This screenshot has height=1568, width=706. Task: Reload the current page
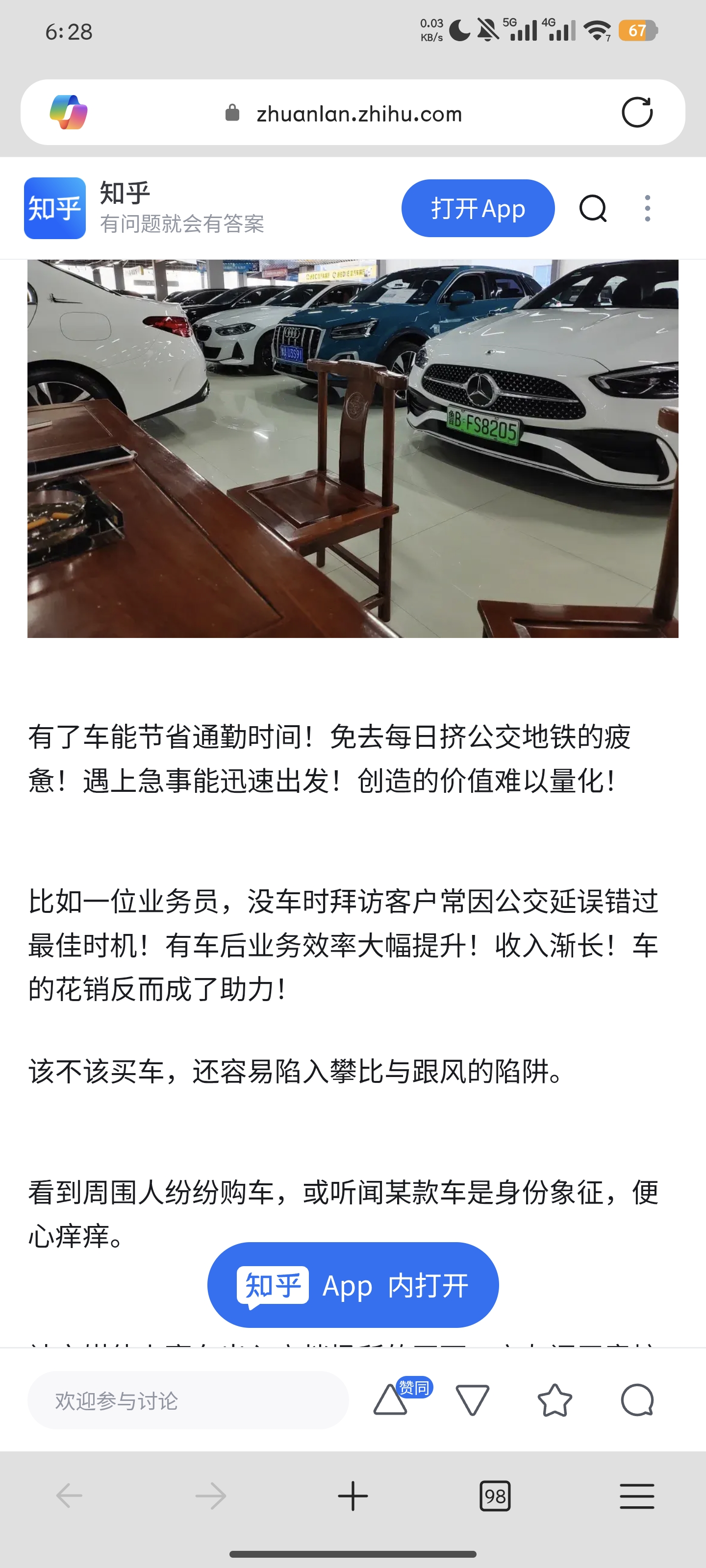[636, 113]
